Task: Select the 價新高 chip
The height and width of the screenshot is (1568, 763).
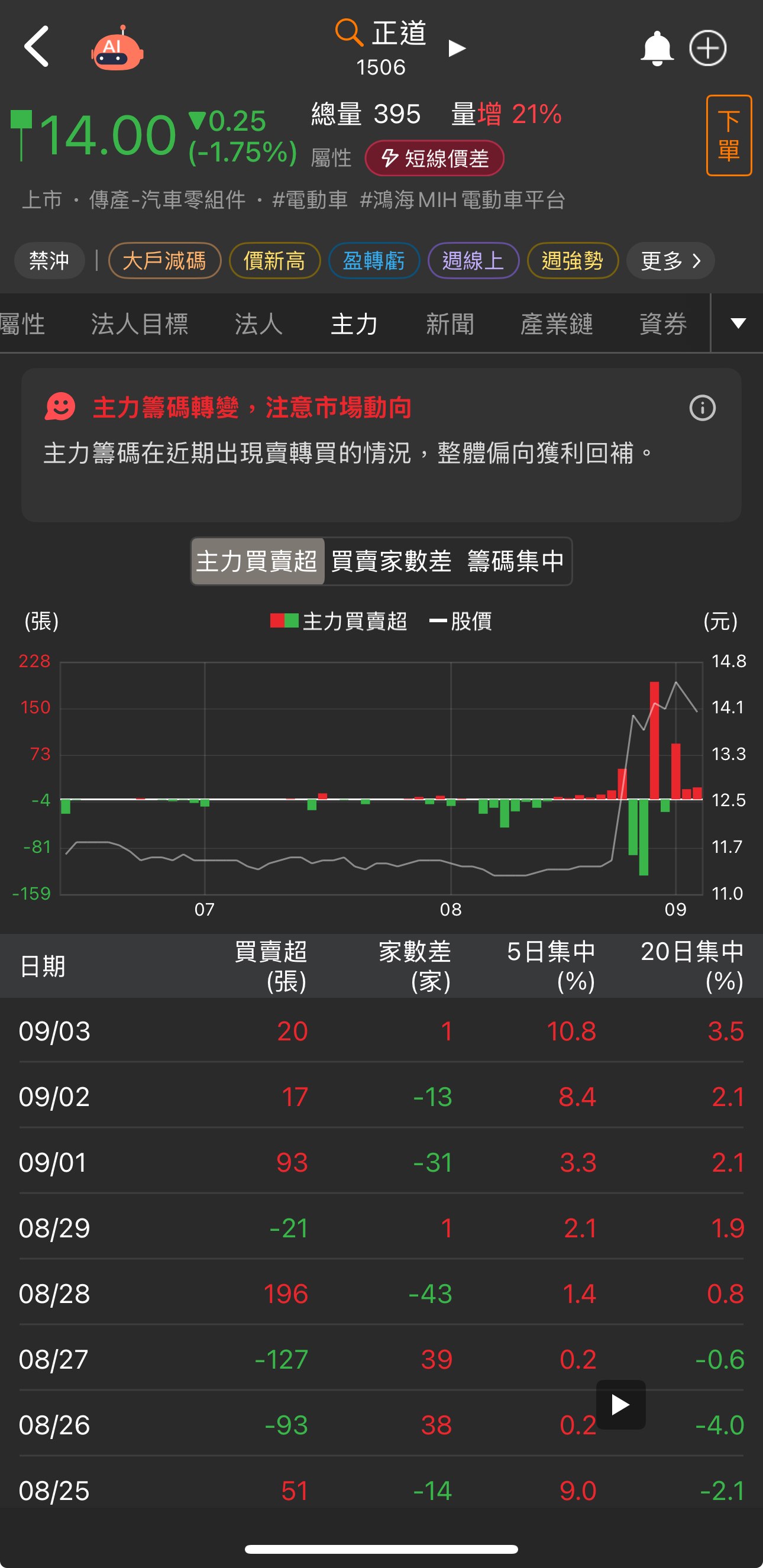Action: coord(274,260)
